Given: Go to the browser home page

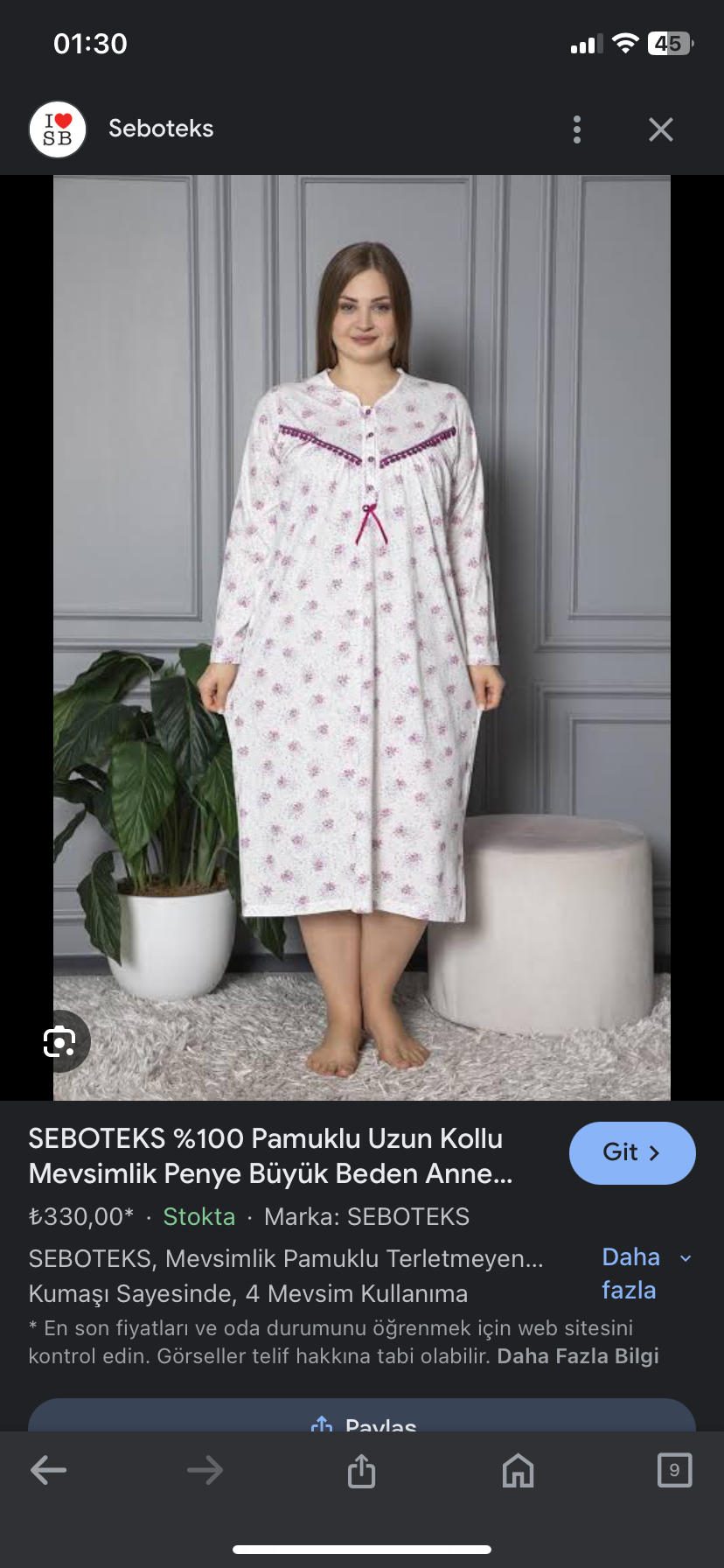Looking at the screenshot, I should point(518,1471).
